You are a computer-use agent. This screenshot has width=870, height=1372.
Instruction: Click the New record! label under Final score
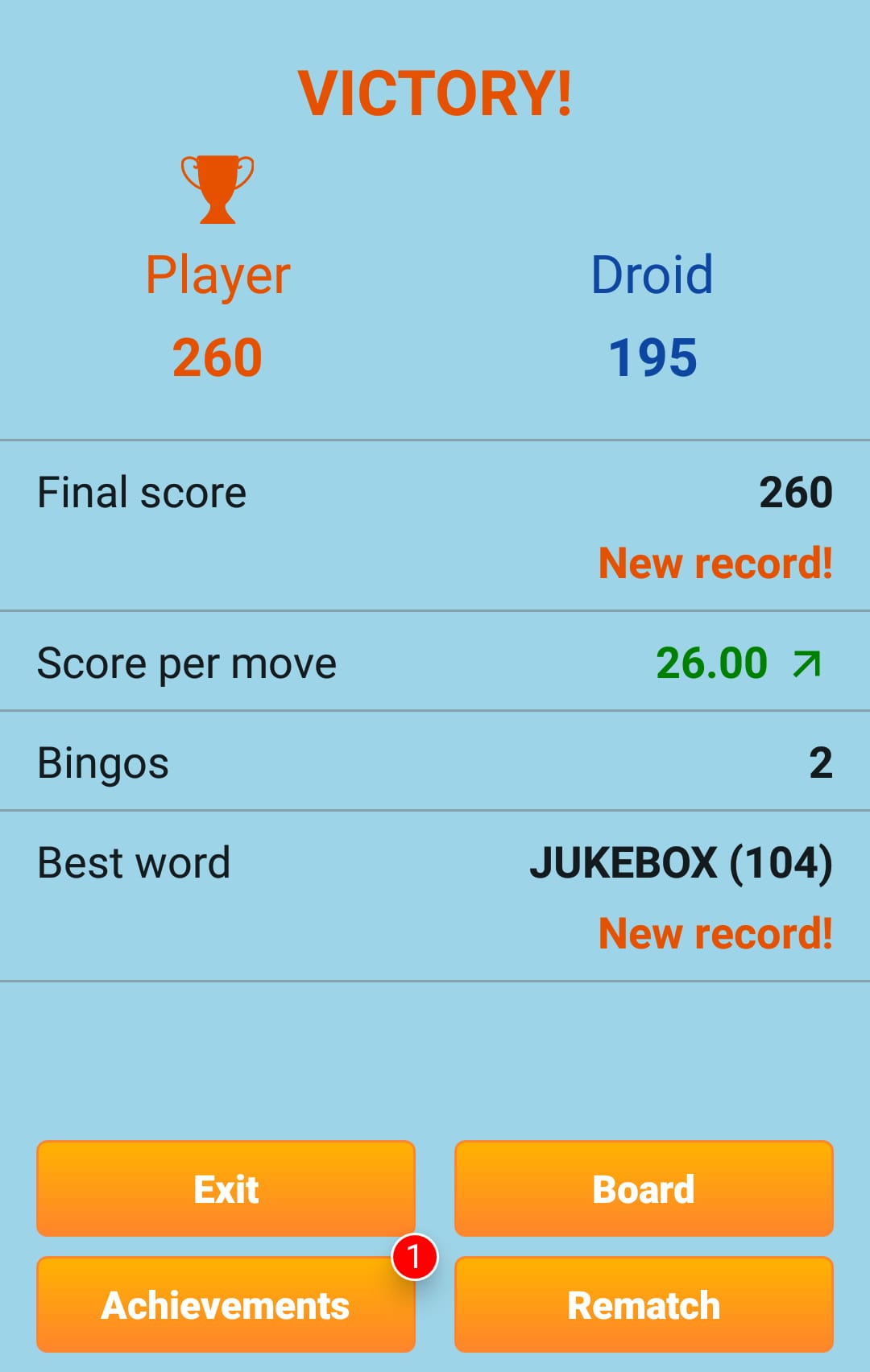pos(715,562)
